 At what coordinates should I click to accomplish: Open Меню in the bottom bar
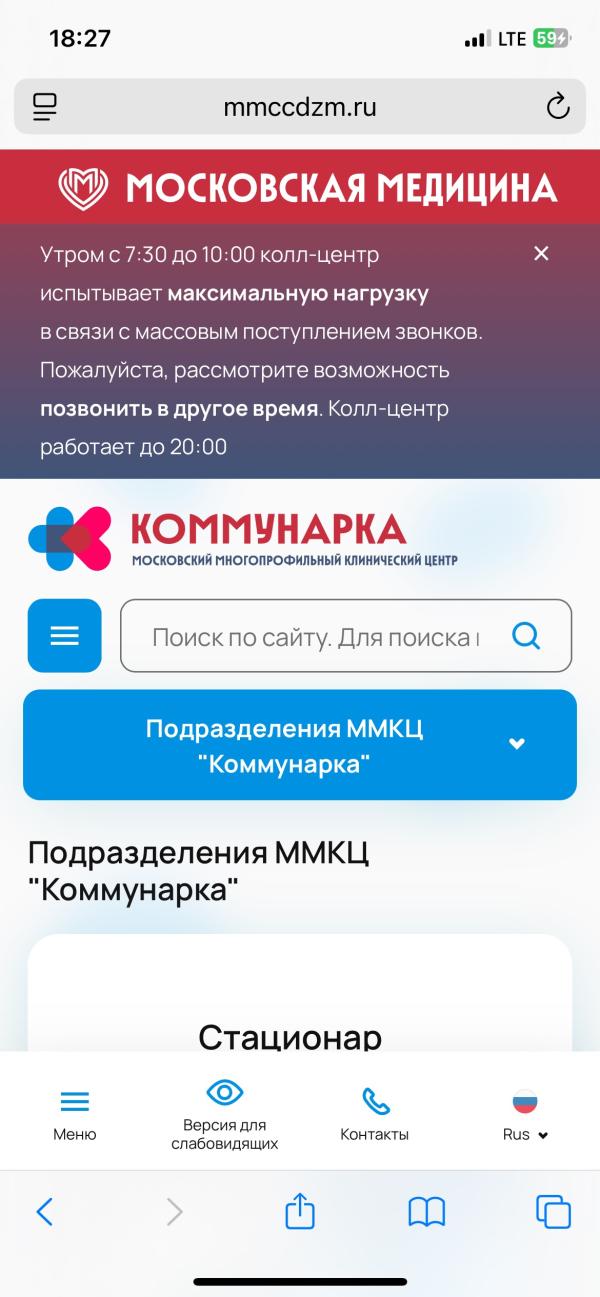tap(75, 1116)
